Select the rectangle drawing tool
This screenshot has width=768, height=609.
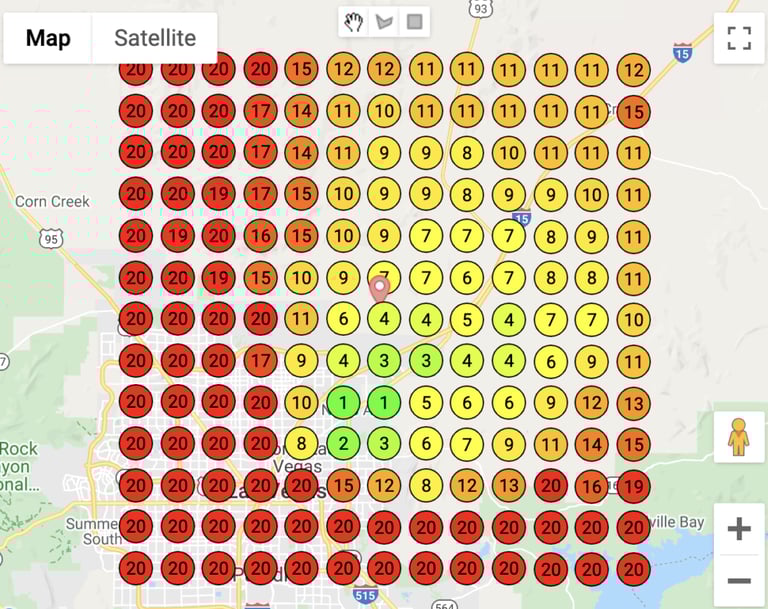click(x=414, y=22)
